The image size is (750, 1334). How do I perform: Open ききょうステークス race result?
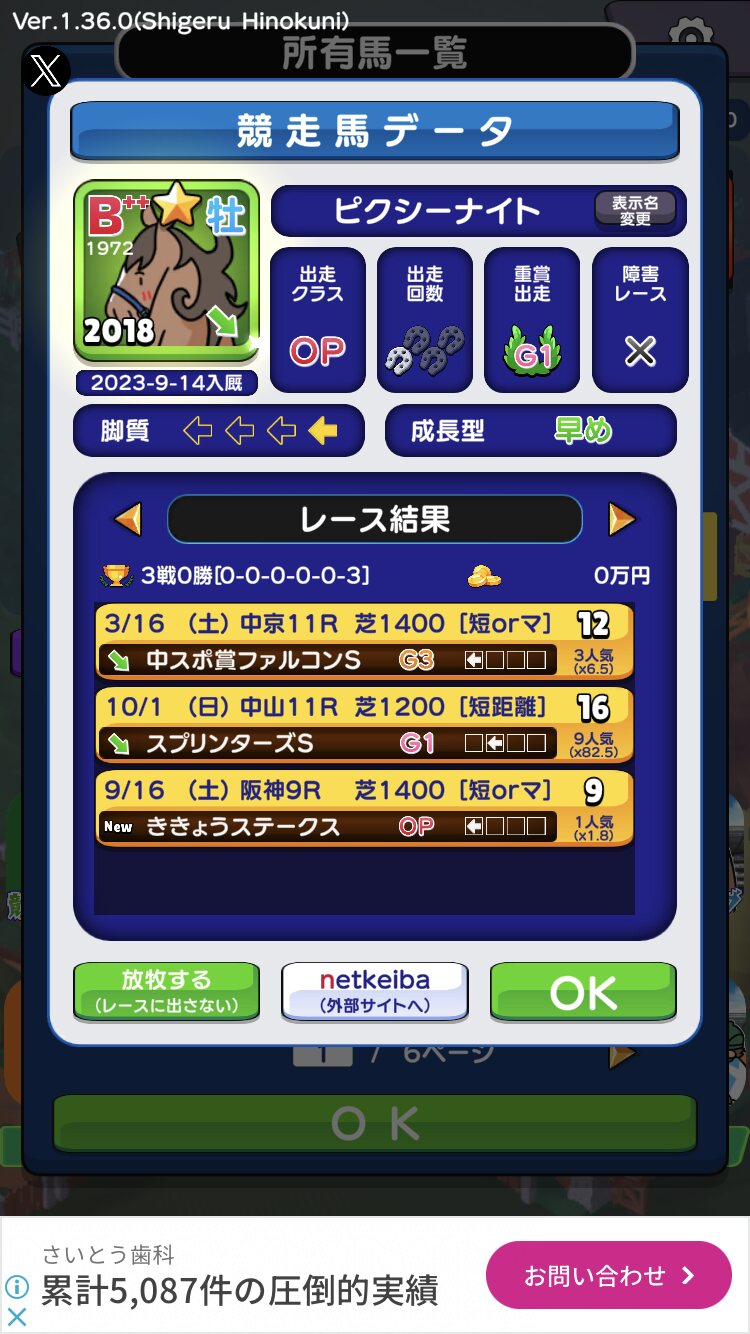[365, 808]
